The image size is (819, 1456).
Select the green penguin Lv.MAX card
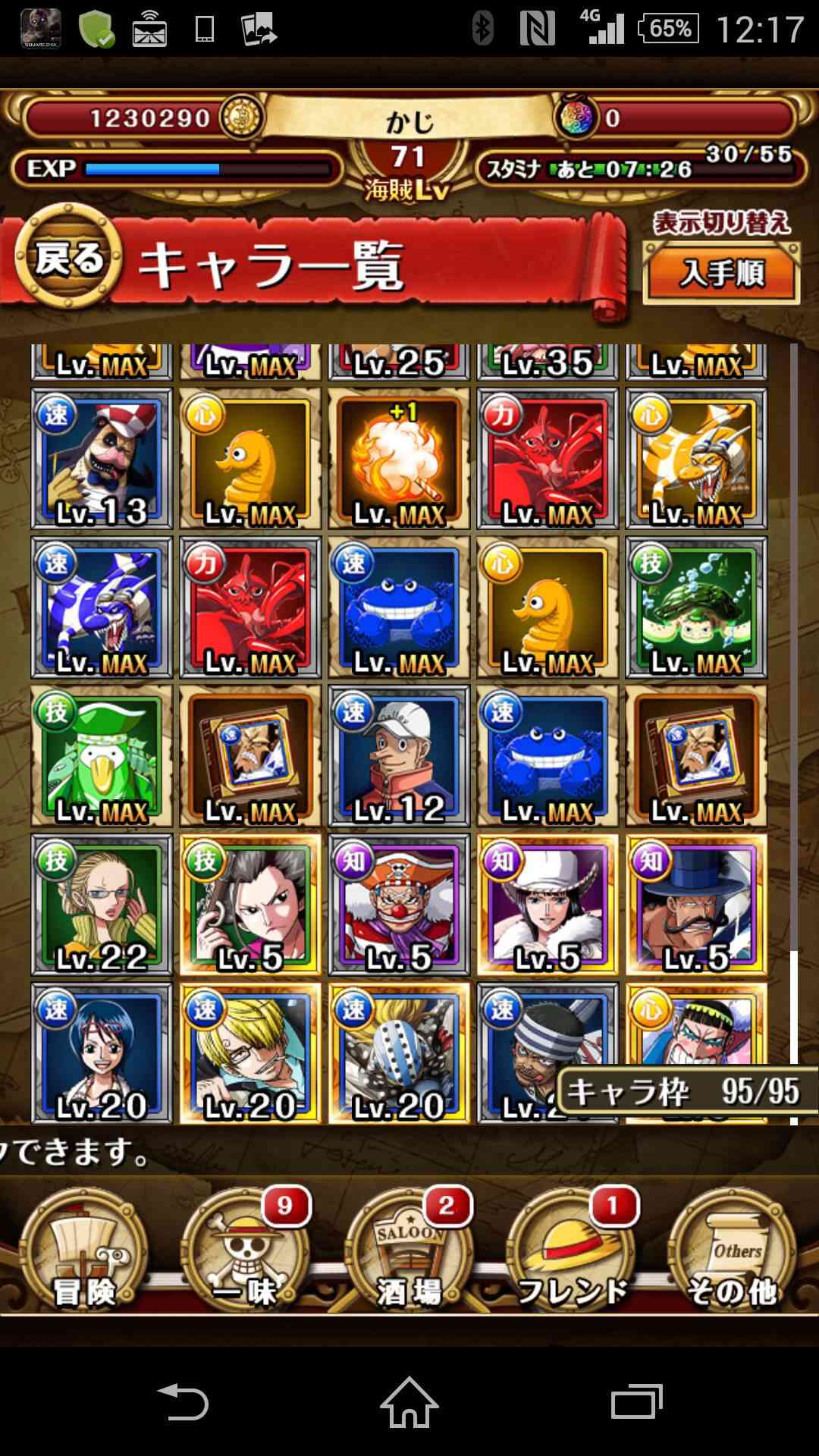(x=102, y=755)
